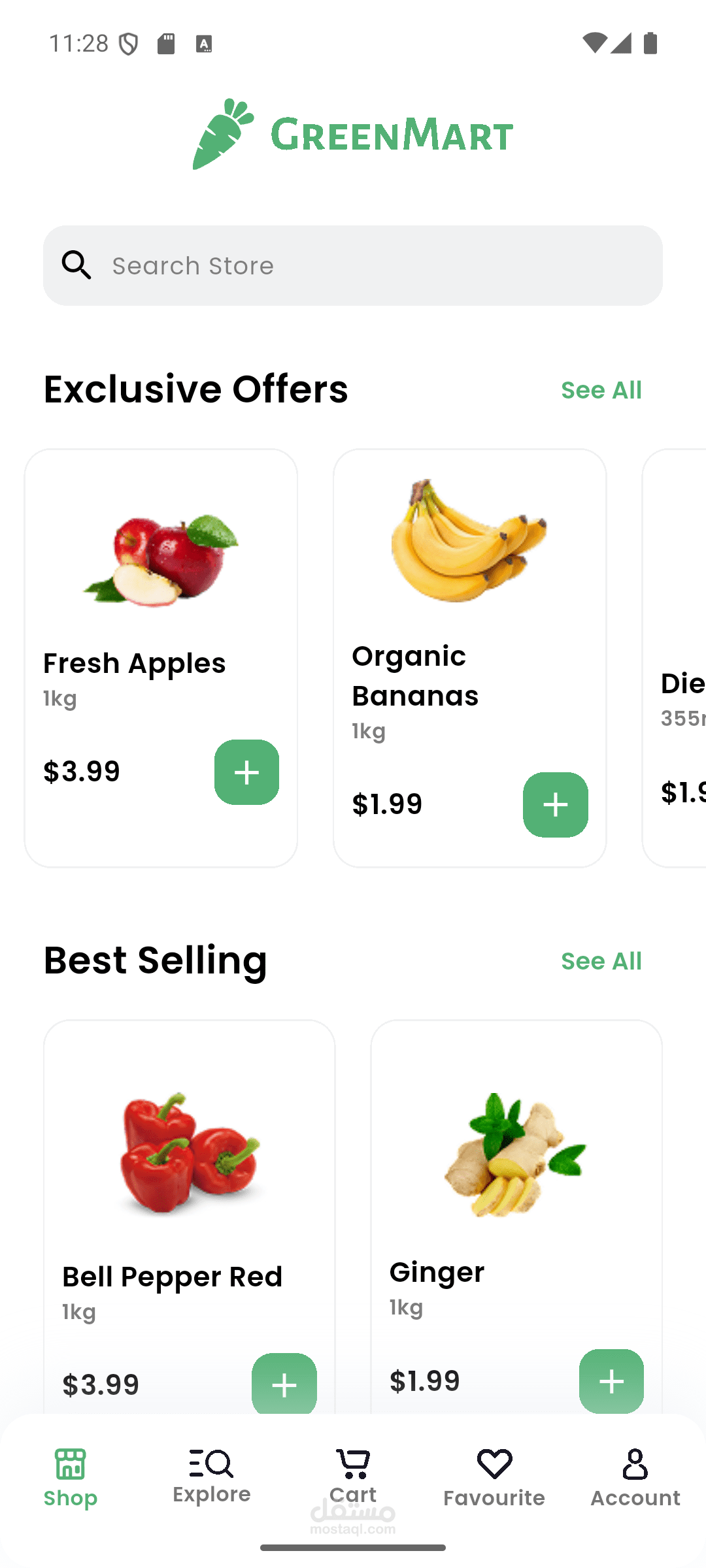The image size is (706, 1568).
Task: Add Fresh Apples to cart
Action: click(246, 772)
